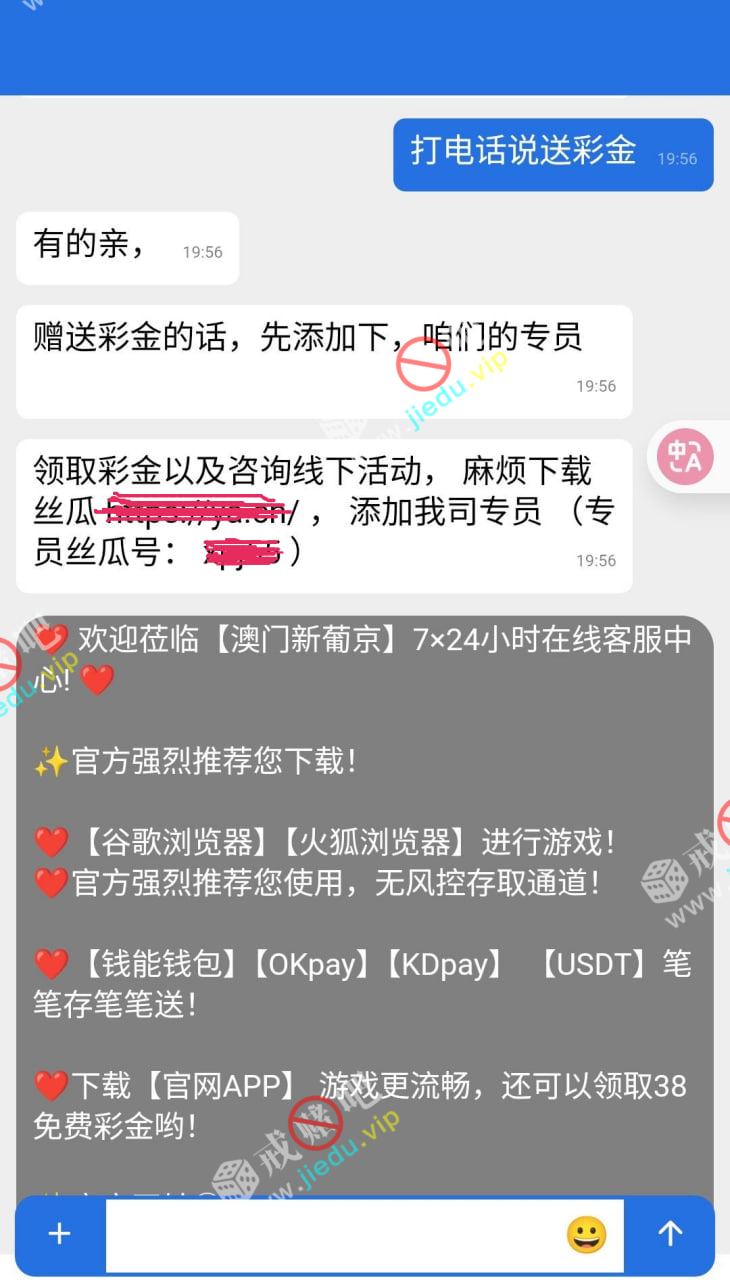
Task: Focus the message text input field
Action: (x=330, y=1234)
